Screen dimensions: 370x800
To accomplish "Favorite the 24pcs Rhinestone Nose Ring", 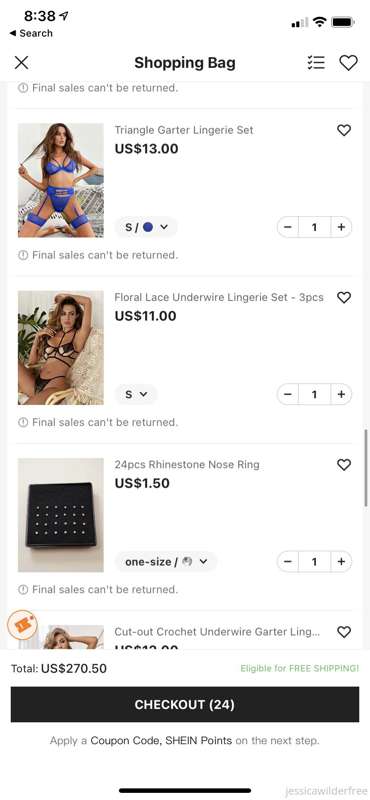I will 344,465.
